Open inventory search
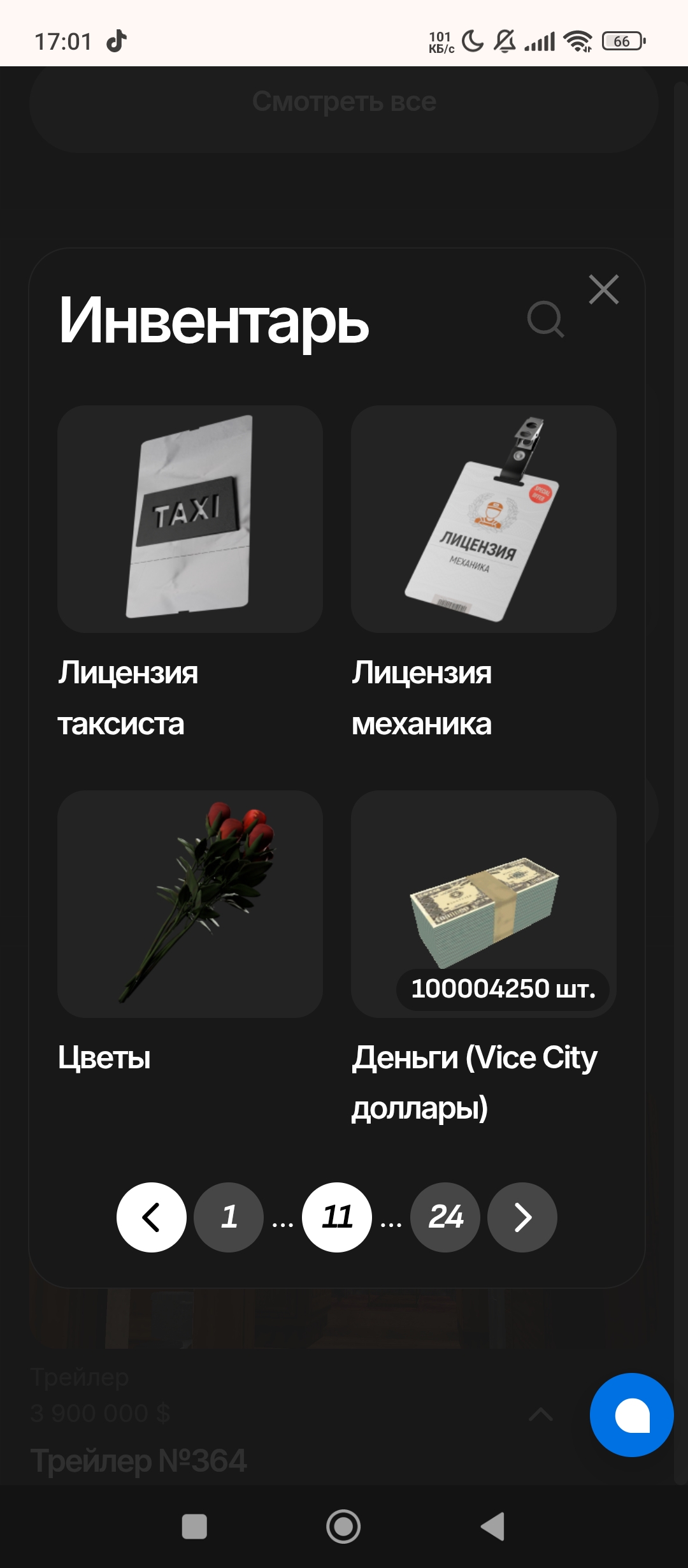Viewport: 688px width, 1568px height. pyautogui.click(x=545, y=319)
